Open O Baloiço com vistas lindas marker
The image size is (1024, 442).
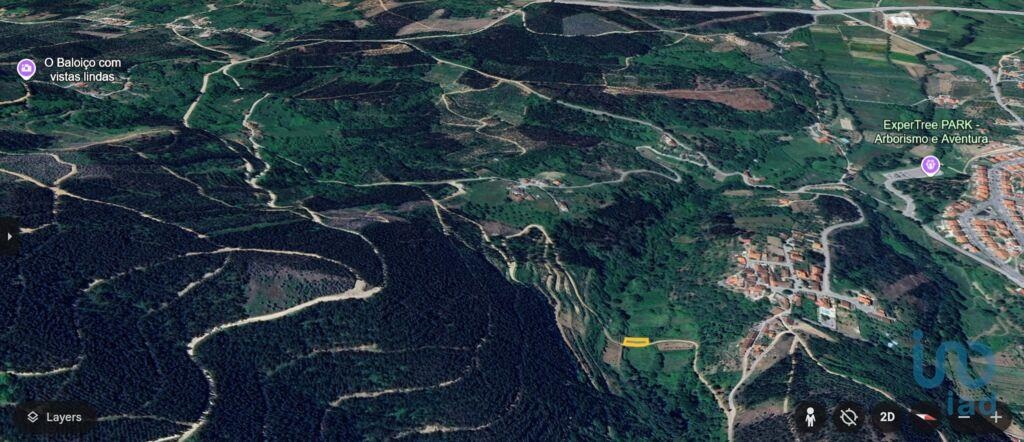26,68
